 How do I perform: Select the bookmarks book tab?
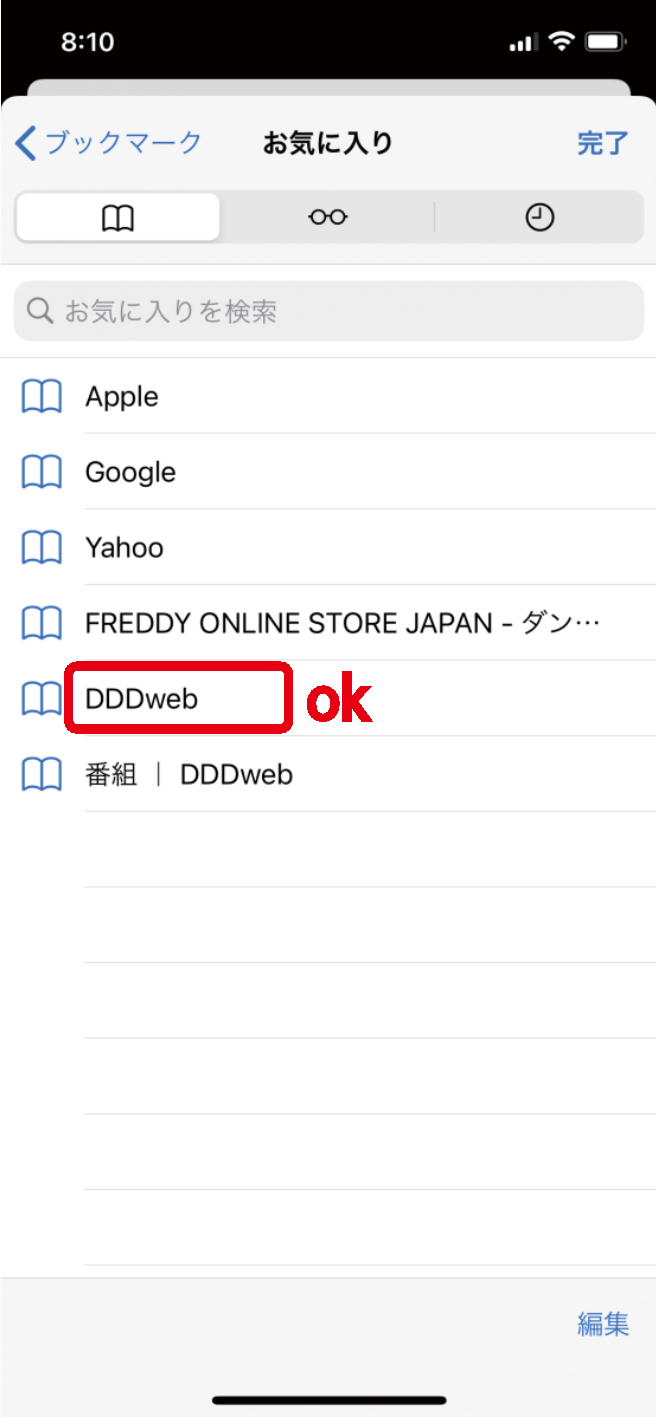[118, 217]
